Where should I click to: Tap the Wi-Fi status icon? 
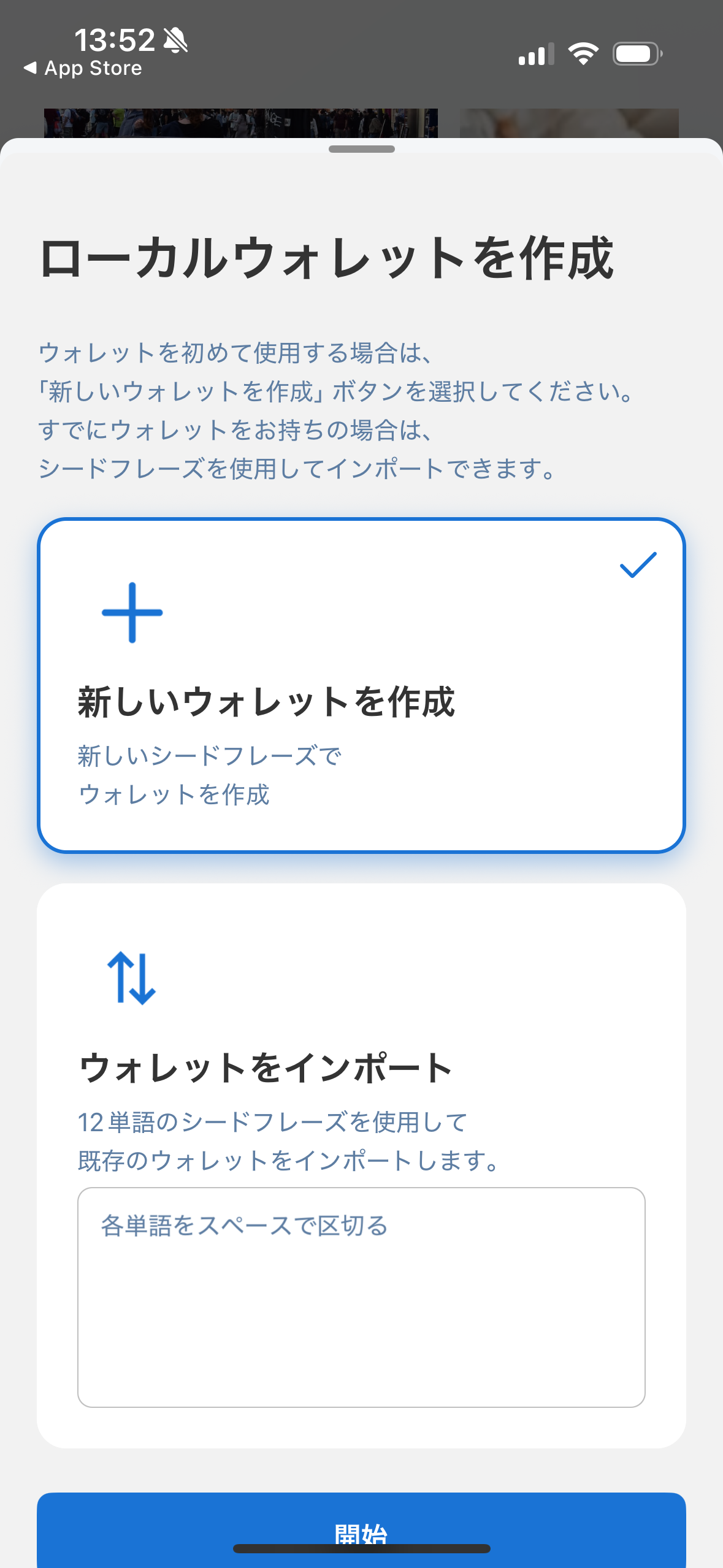[584, 54]
